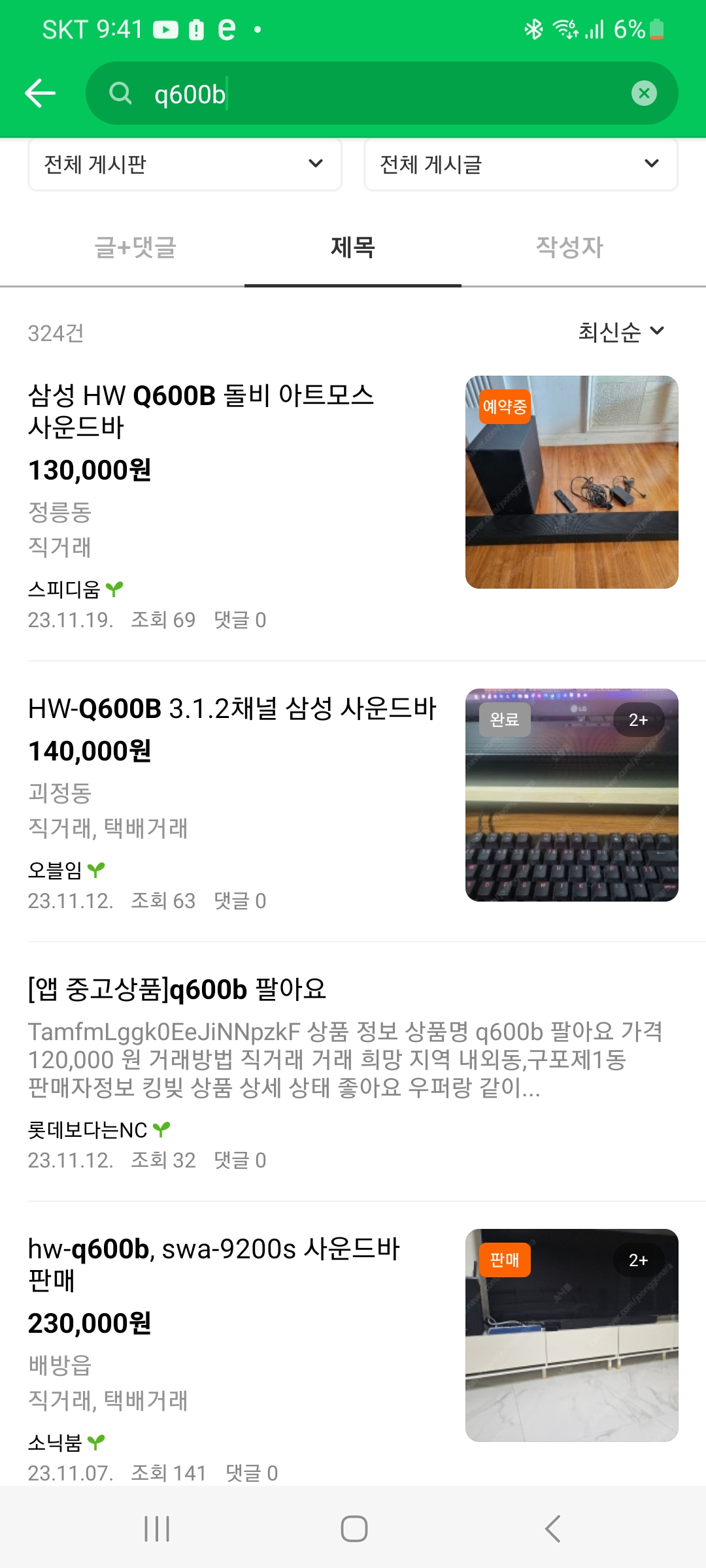This screenshot has width=706, height=1568.
Task: Open the recent apps view
Action: [157, 1529]
